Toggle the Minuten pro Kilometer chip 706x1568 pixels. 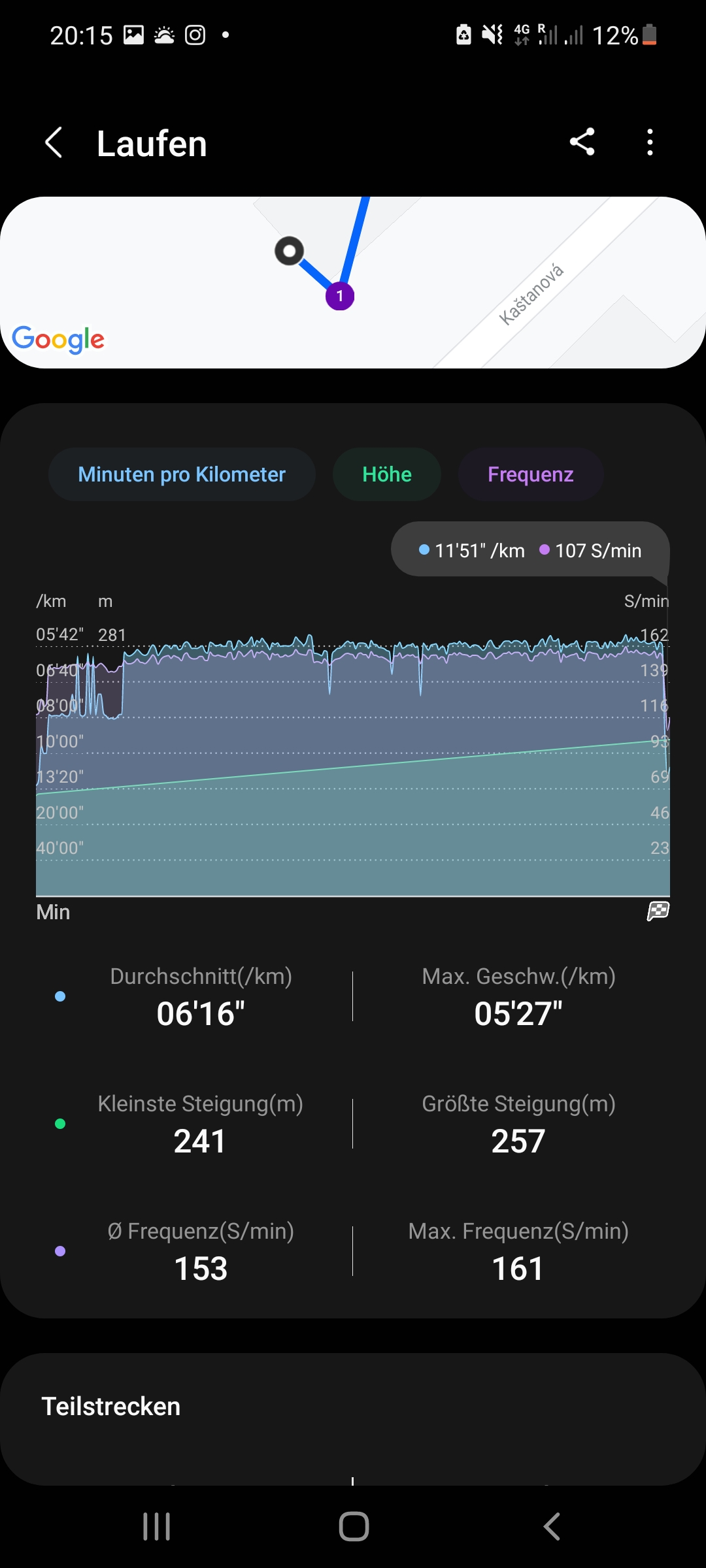coord(182,474)
